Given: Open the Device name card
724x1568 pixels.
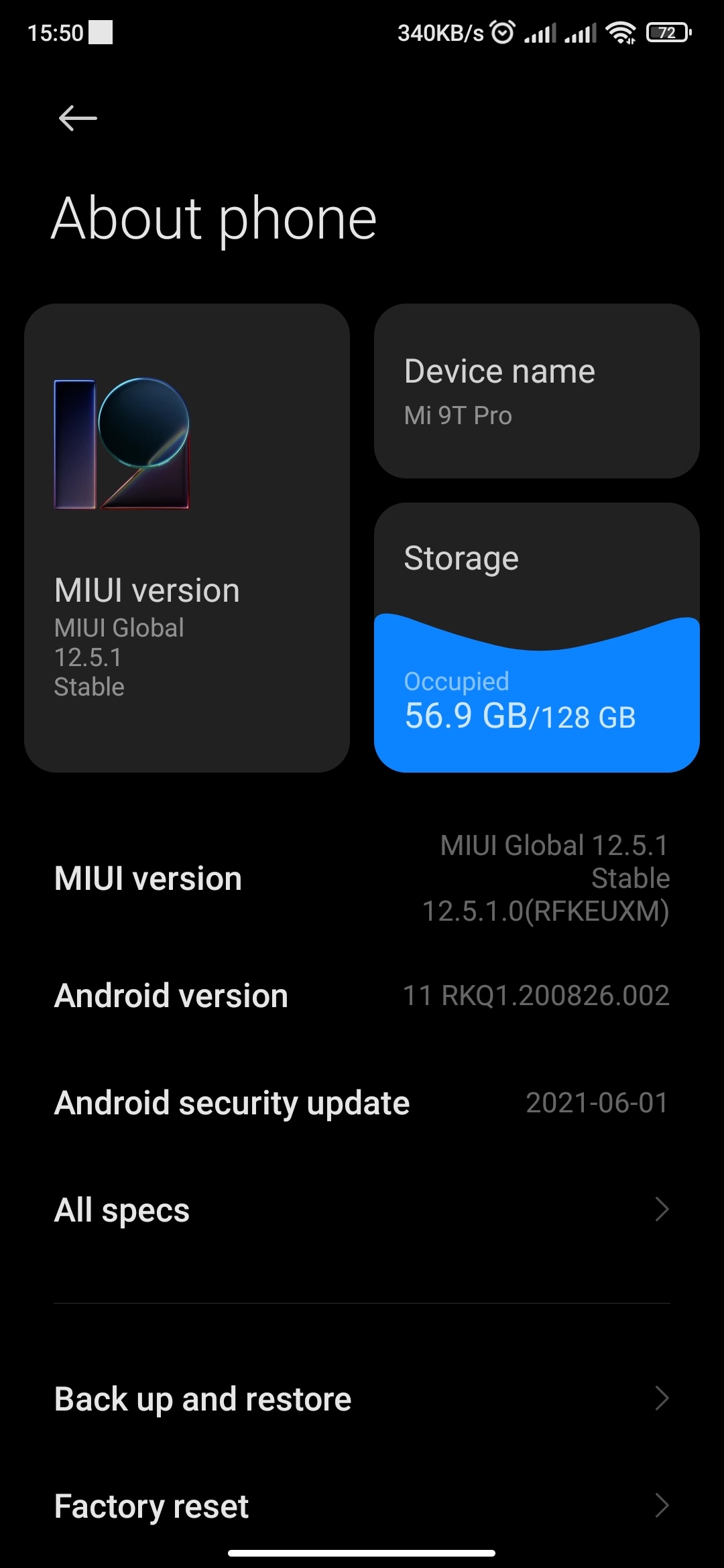Looking at the screenshot, I should tap(536, 391).
